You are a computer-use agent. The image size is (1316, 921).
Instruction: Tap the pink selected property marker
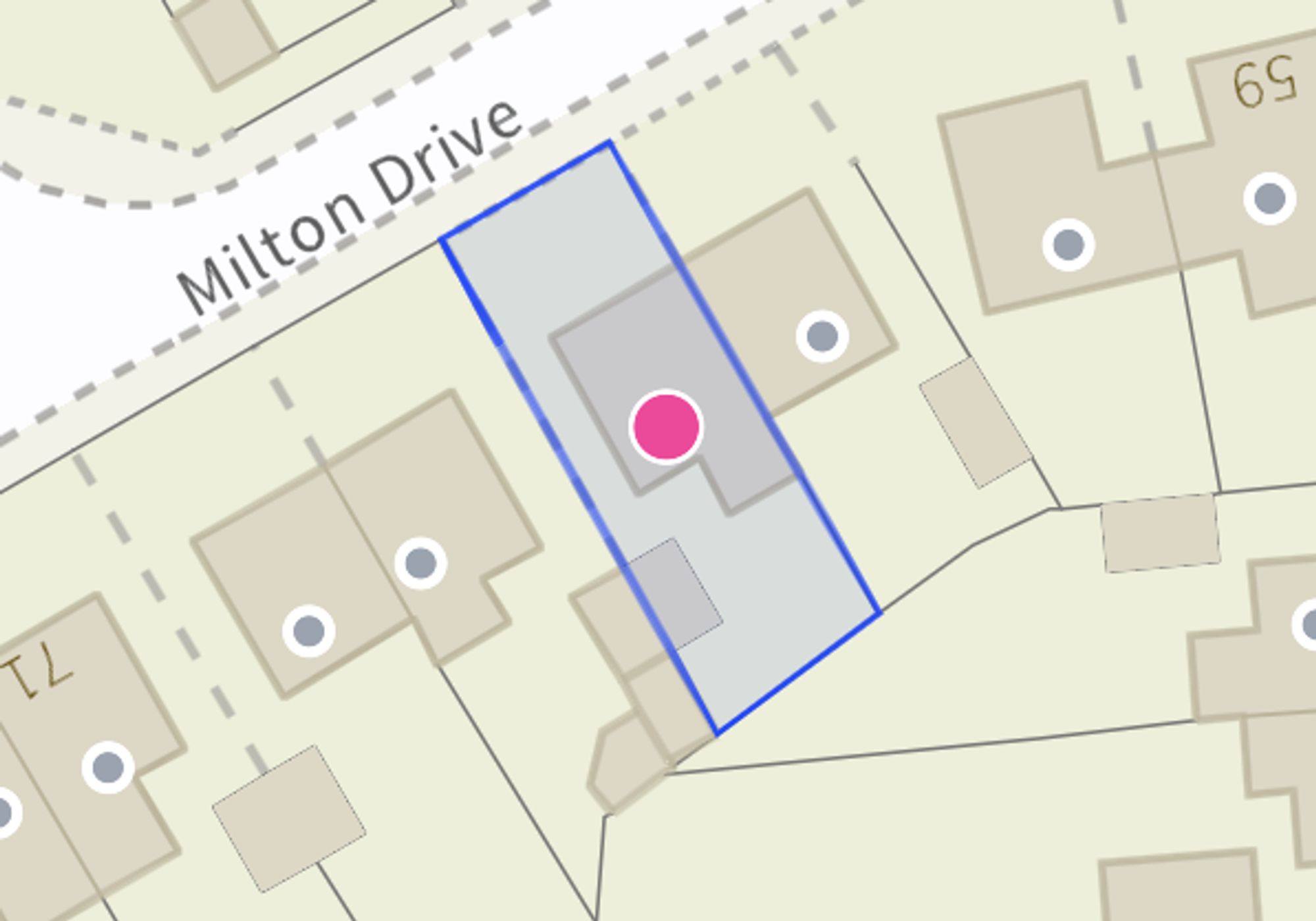tap(667, 427)
